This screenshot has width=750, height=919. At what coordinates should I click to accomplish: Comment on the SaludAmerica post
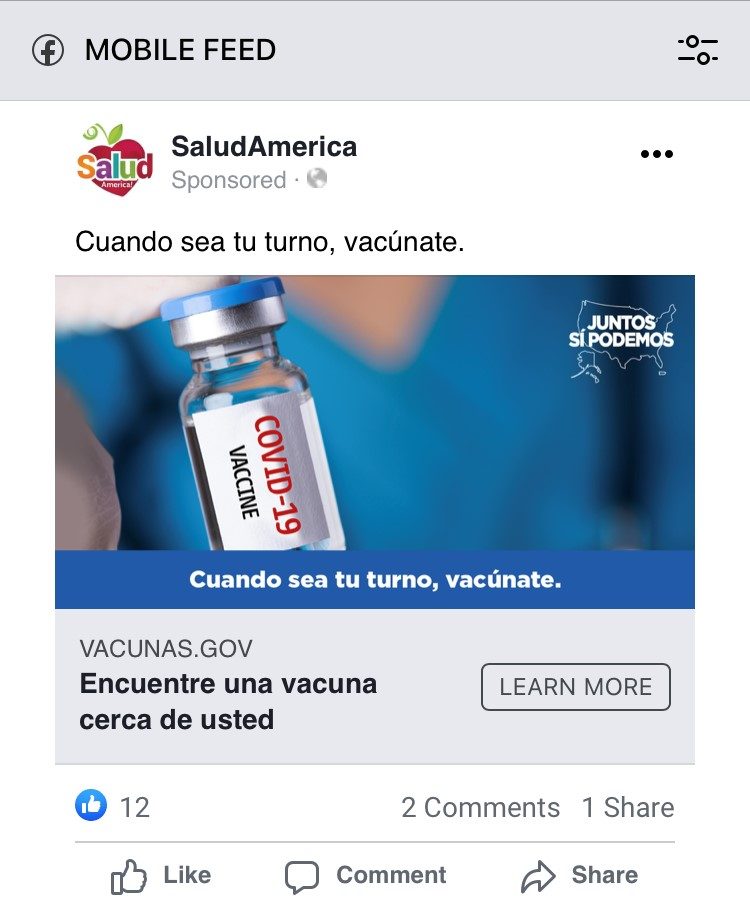[x=366, y=876]
